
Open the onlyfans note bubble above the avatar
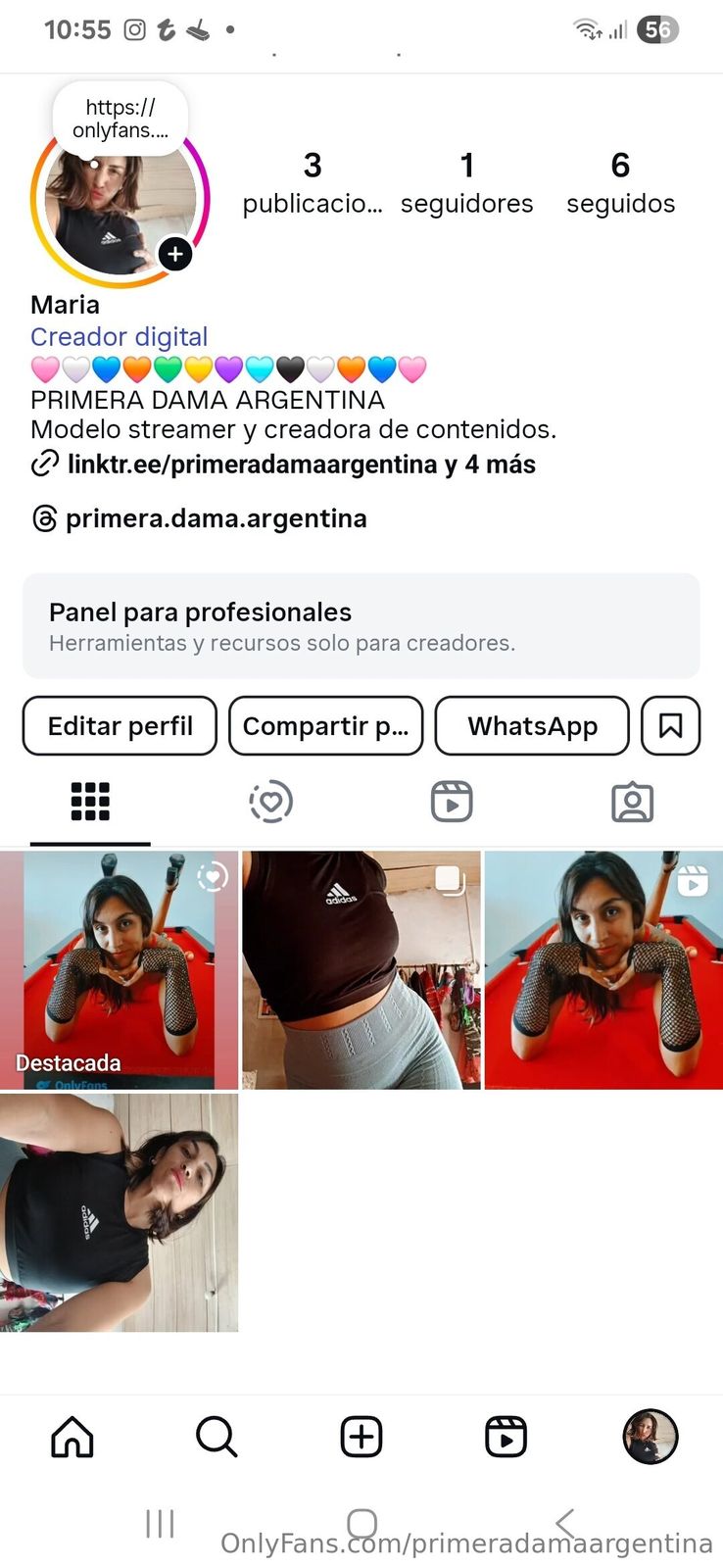pyautogui.click(x=120, y=119)
